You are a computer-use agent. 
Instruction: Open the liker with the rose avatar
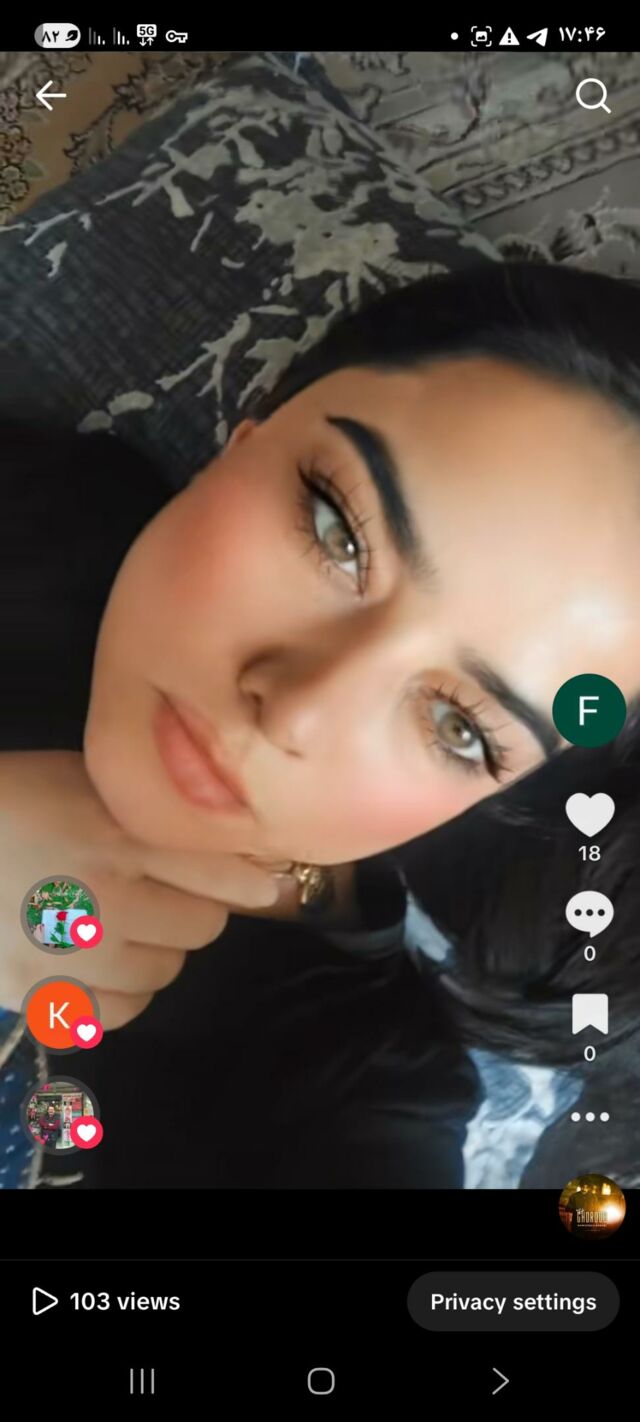60,915
